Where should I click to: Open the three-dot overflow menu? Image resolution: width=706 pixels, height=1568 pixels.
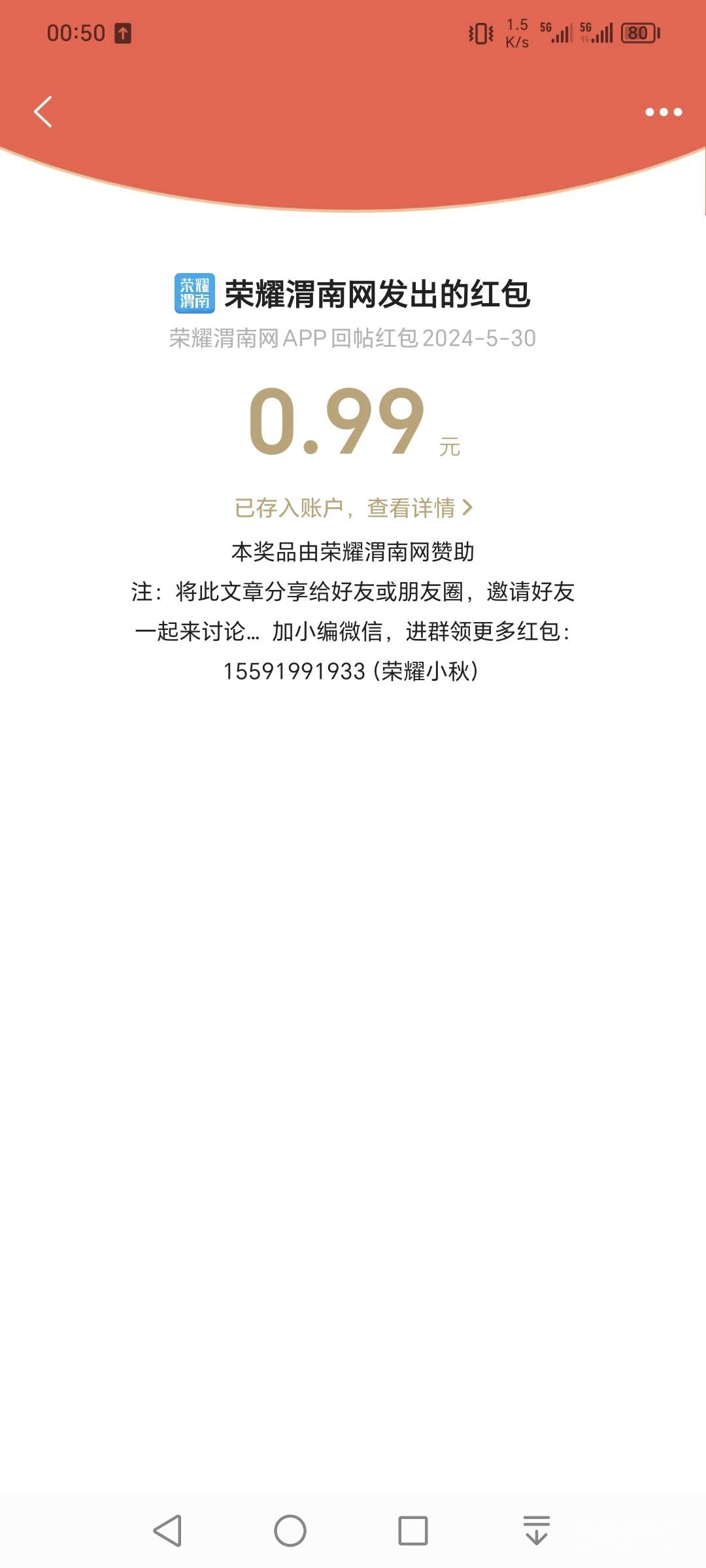coord(663,112)
